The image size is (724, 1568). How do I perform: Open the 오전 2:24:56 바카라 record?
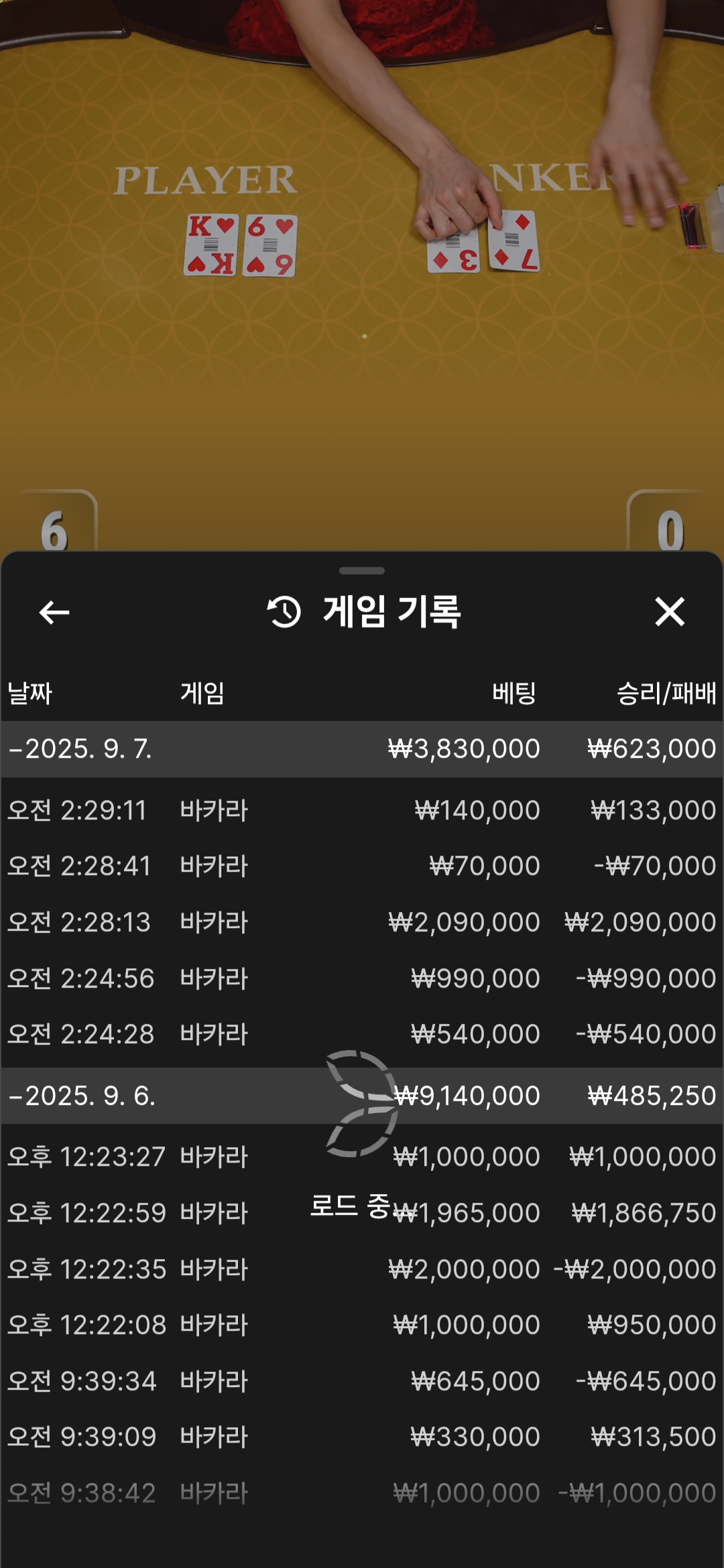coord(362,978)
